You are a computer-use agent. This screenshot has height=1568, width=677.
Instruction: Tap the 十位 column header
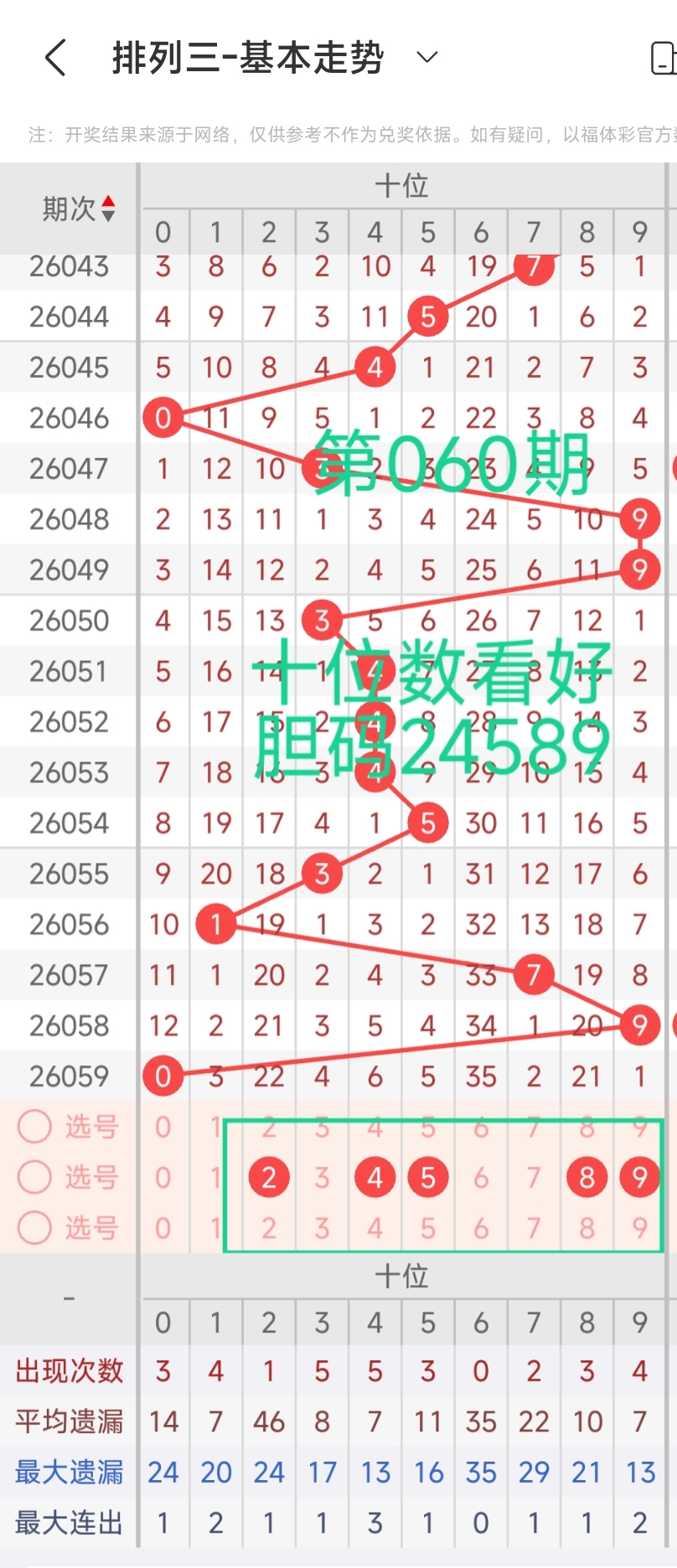[402, 185]
